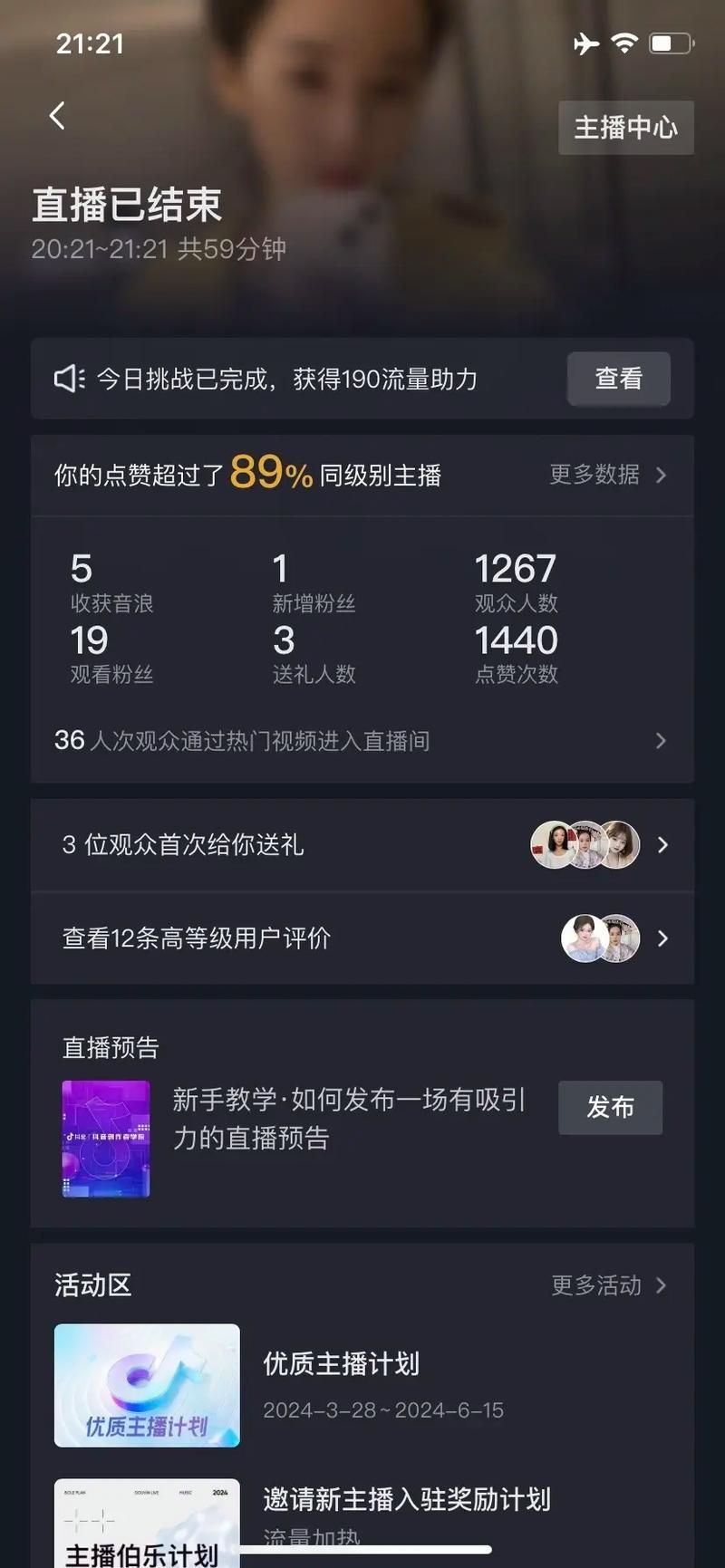Image resolution: width=725 pixels, height=1568 pixels.
Task: Tap 查看 on today's challenge banner
Action: (618, 379)
